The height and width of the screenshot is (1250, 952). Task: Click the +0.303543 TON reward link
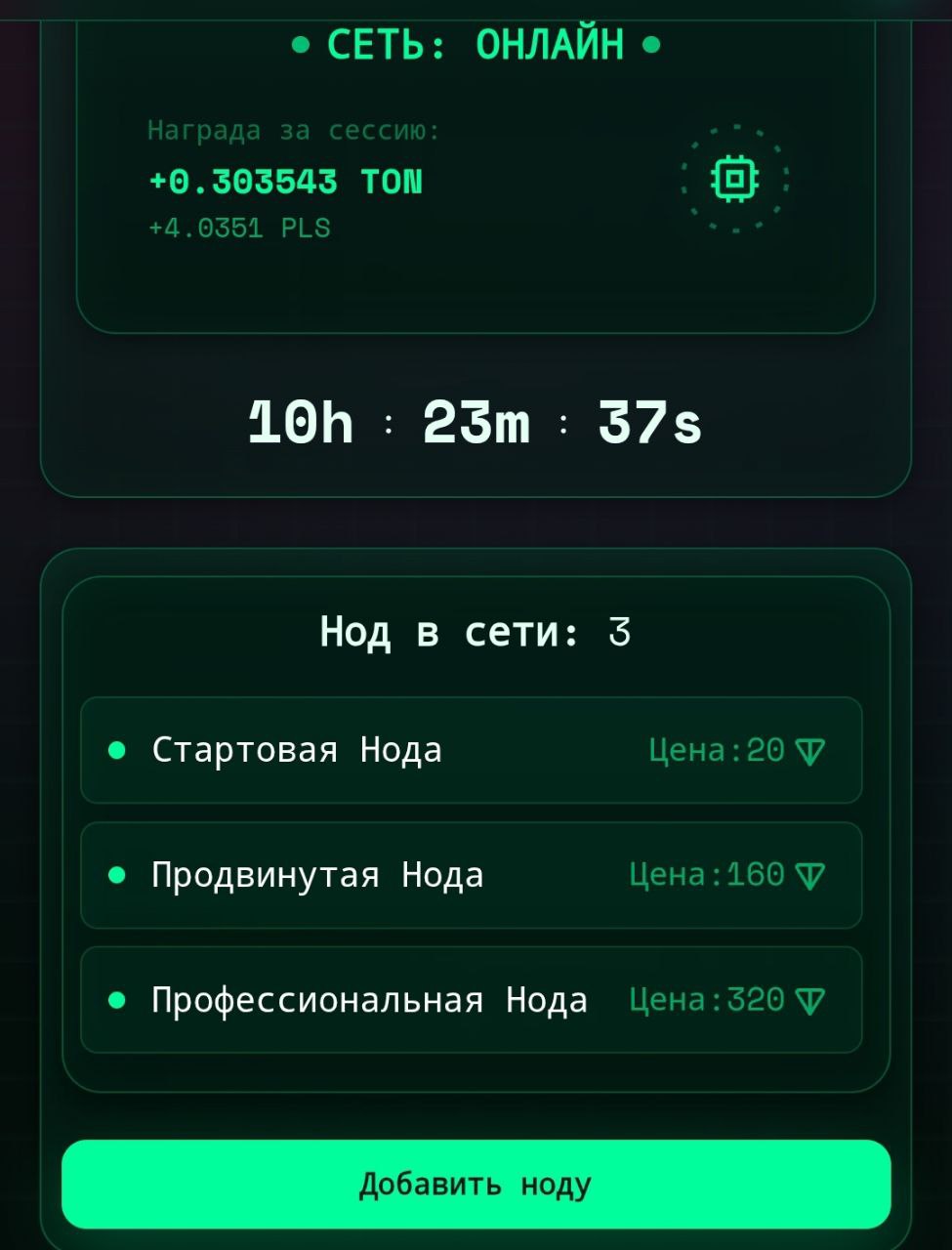285,181
